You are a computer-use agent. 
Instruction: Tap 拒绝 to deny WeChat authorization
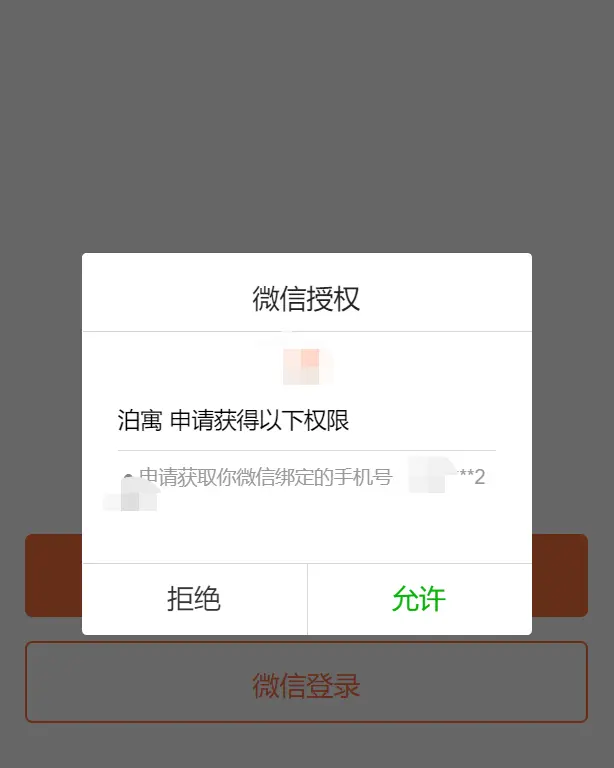click(194, 599)
